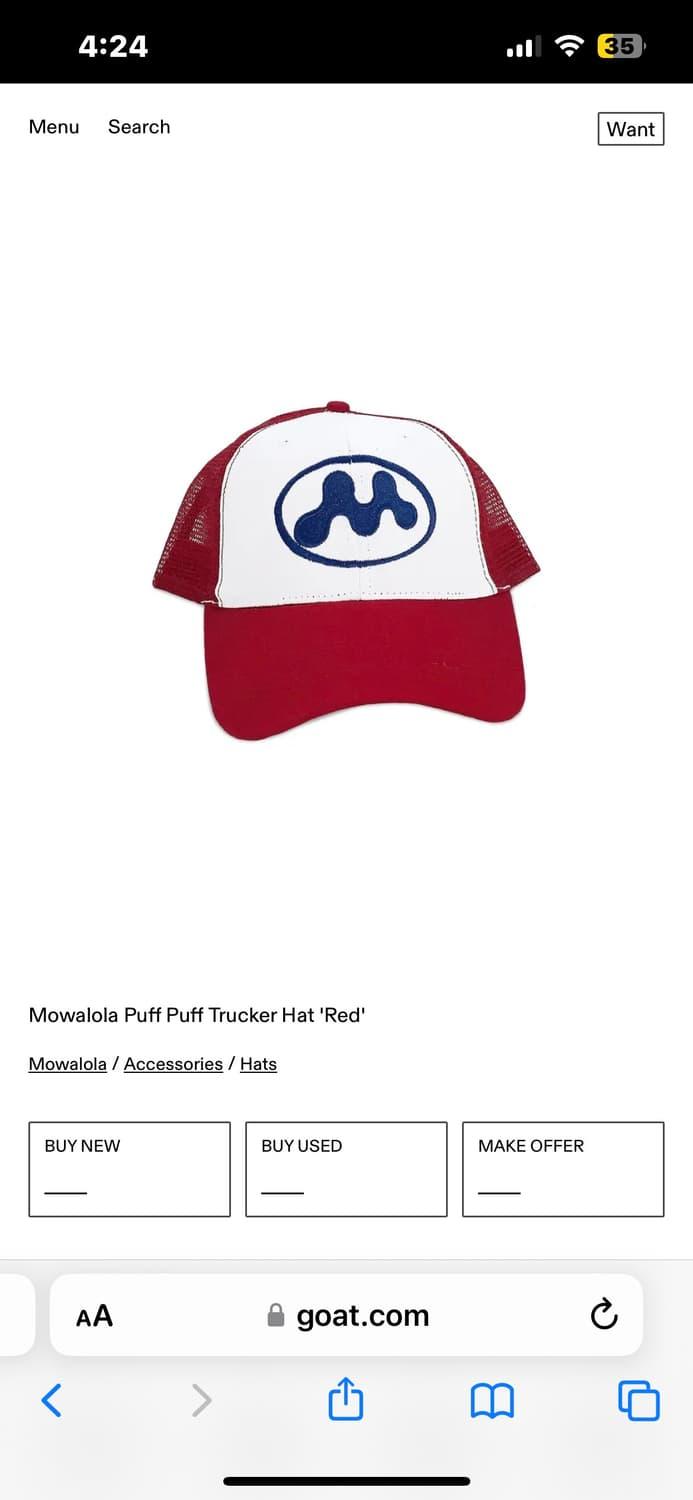
Task: Share this page
Action: click(346, 1398)
